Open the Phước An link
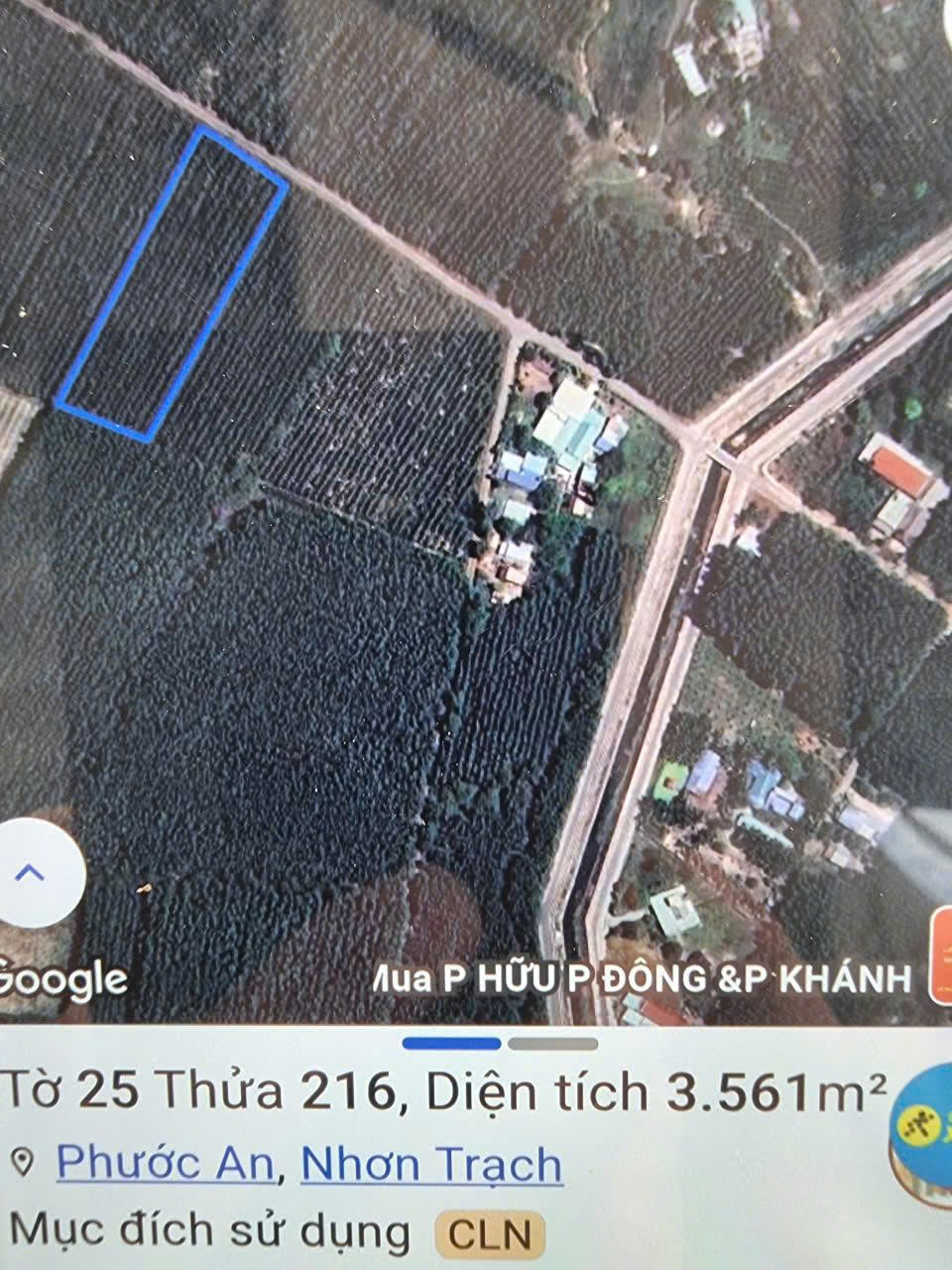 click(165, 1162)
